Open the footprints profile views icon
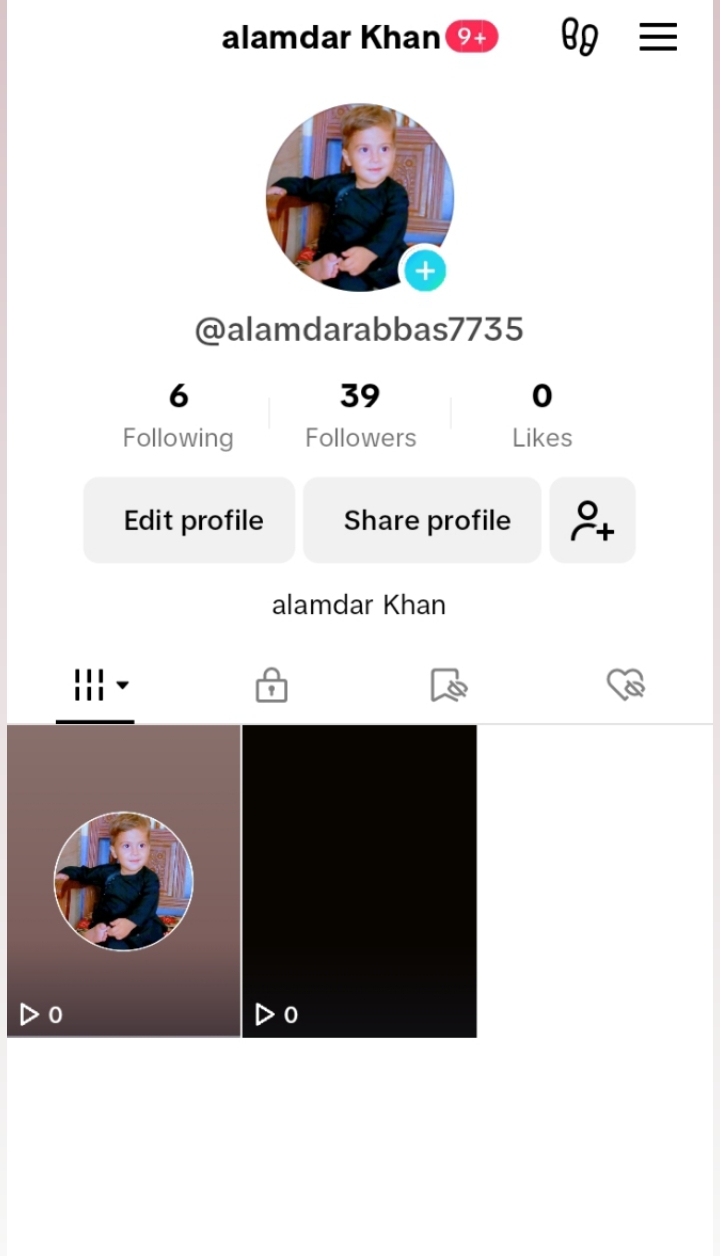The height and width of the screenshot is (1256, 720). [x=579, y=38]
